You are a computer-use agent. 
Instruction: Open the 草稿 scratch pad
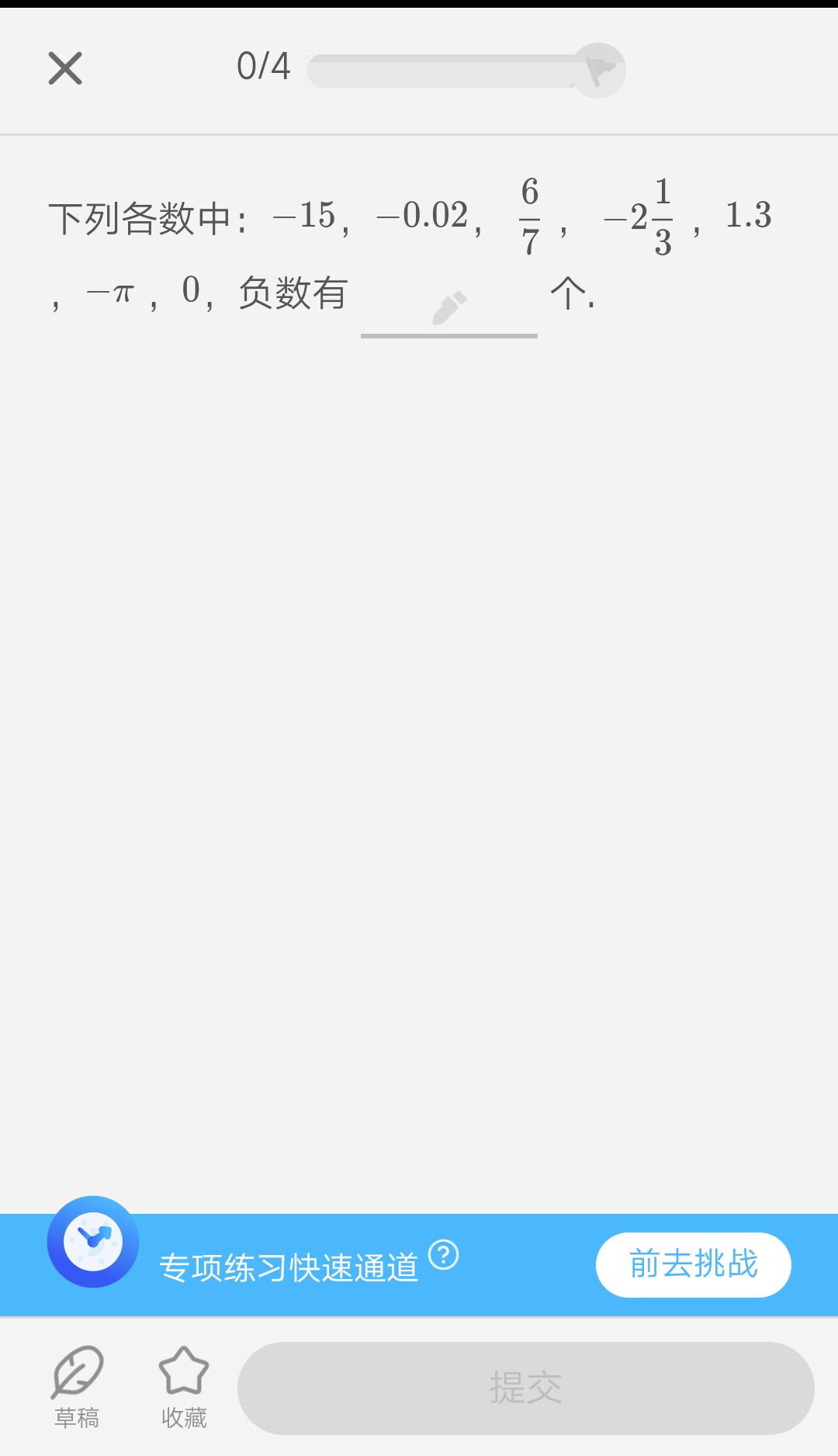pyautogui.click(x=77, y=1387)
